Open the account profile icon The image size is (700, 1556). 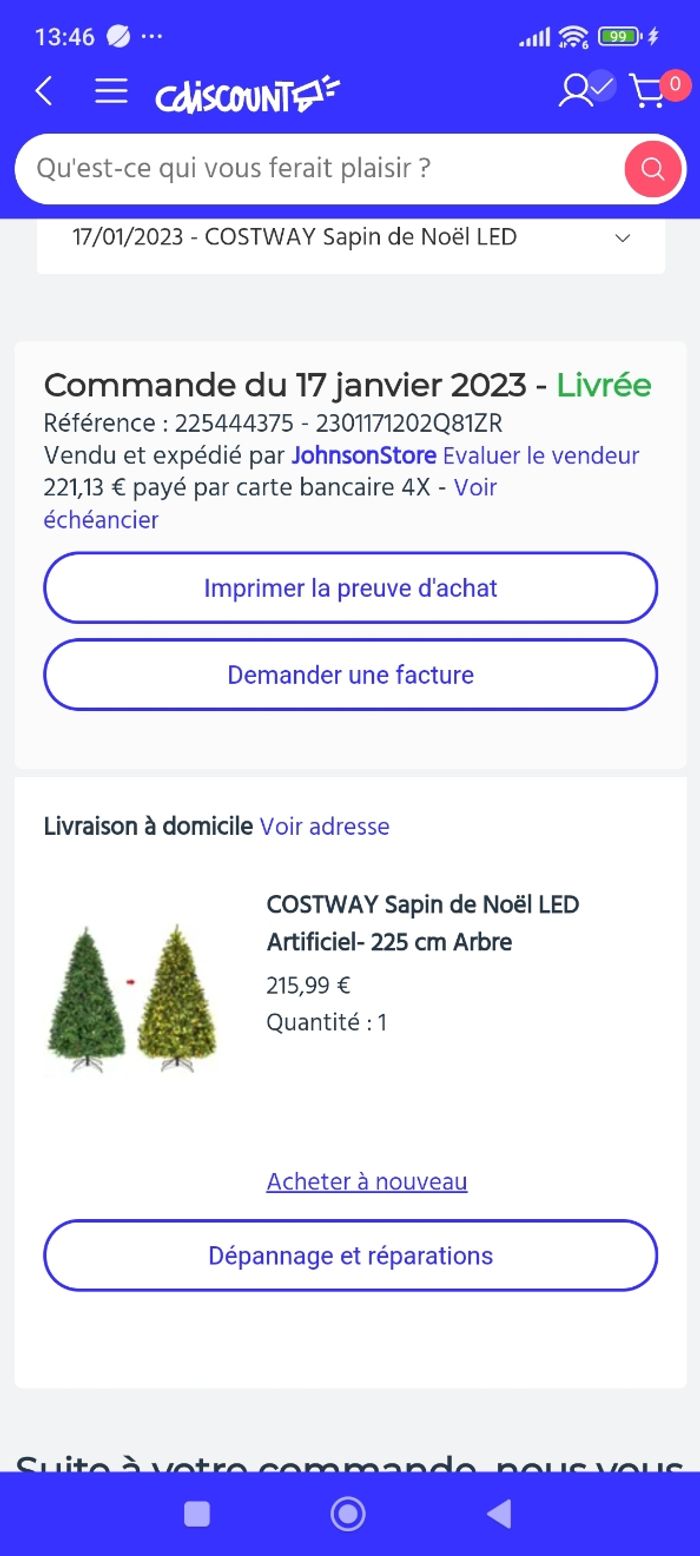point(577,90)
